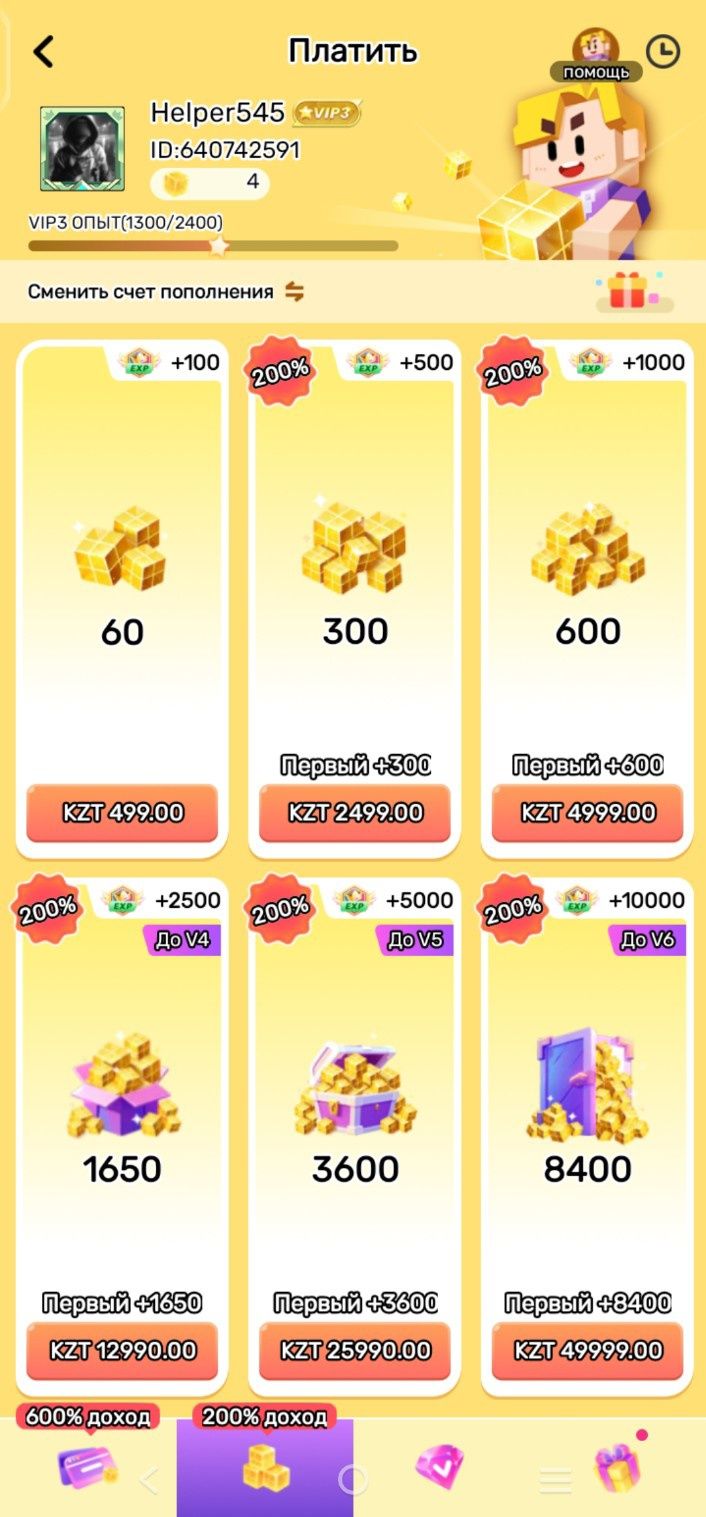Image resolution: width=706 pixels, height=1517 pixels.
Task: Buy 300 cubes for KZT 2499.00
Action: coord(355,812)
